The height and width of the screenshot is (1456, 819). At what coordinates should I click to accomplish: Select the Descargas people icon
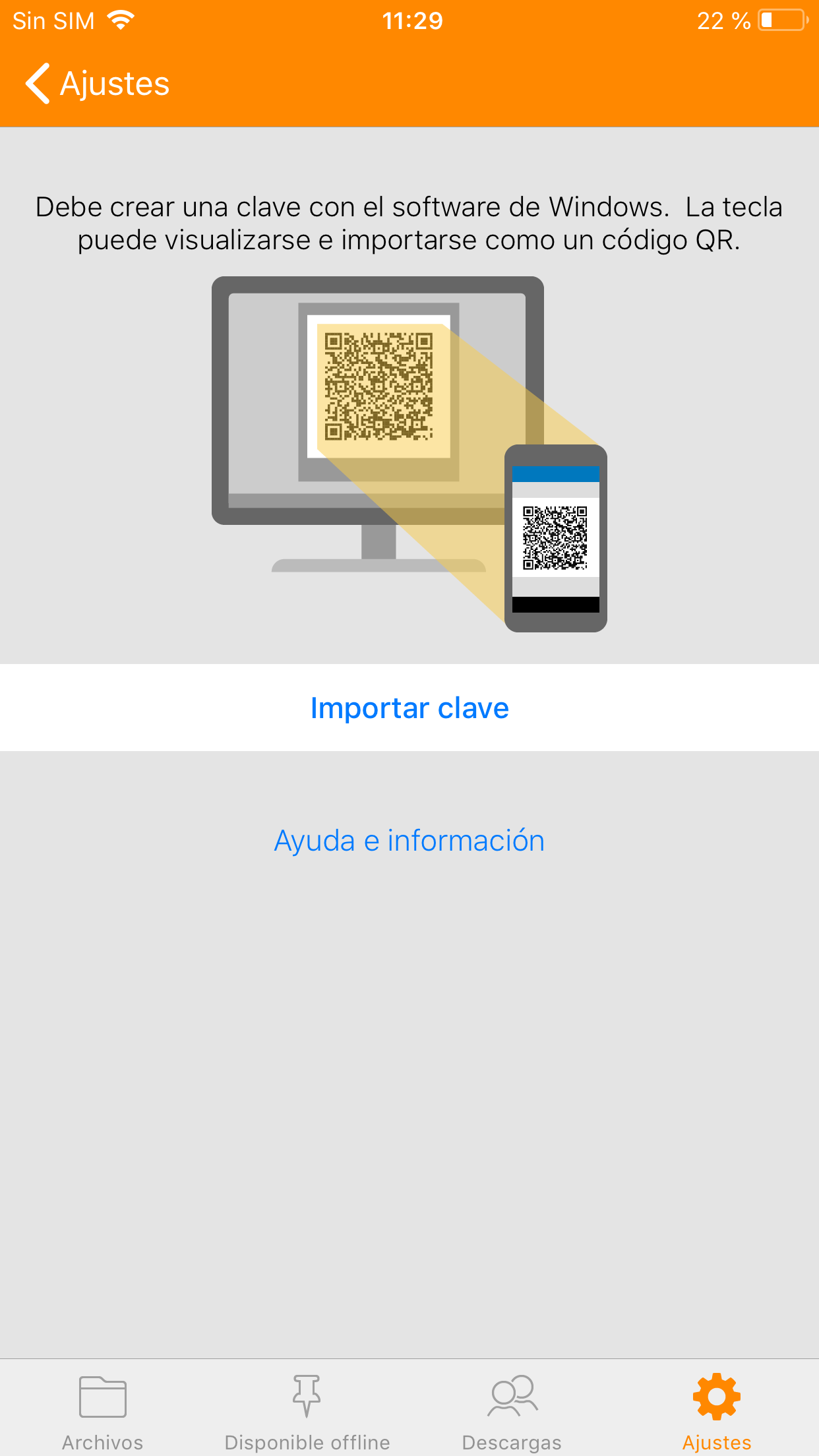pos(512,1396)
